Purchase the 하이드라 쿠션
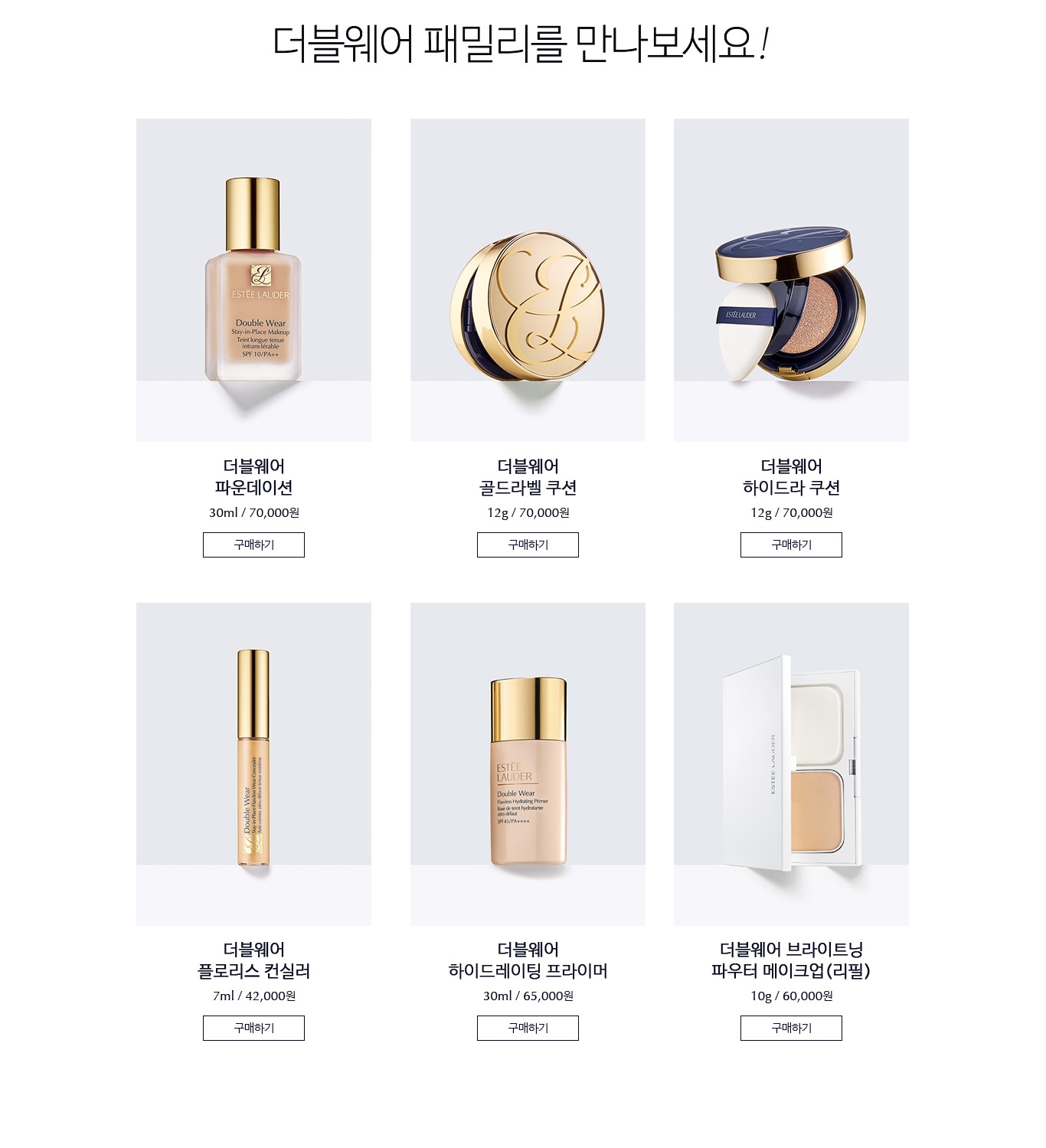 coord(791,545)
